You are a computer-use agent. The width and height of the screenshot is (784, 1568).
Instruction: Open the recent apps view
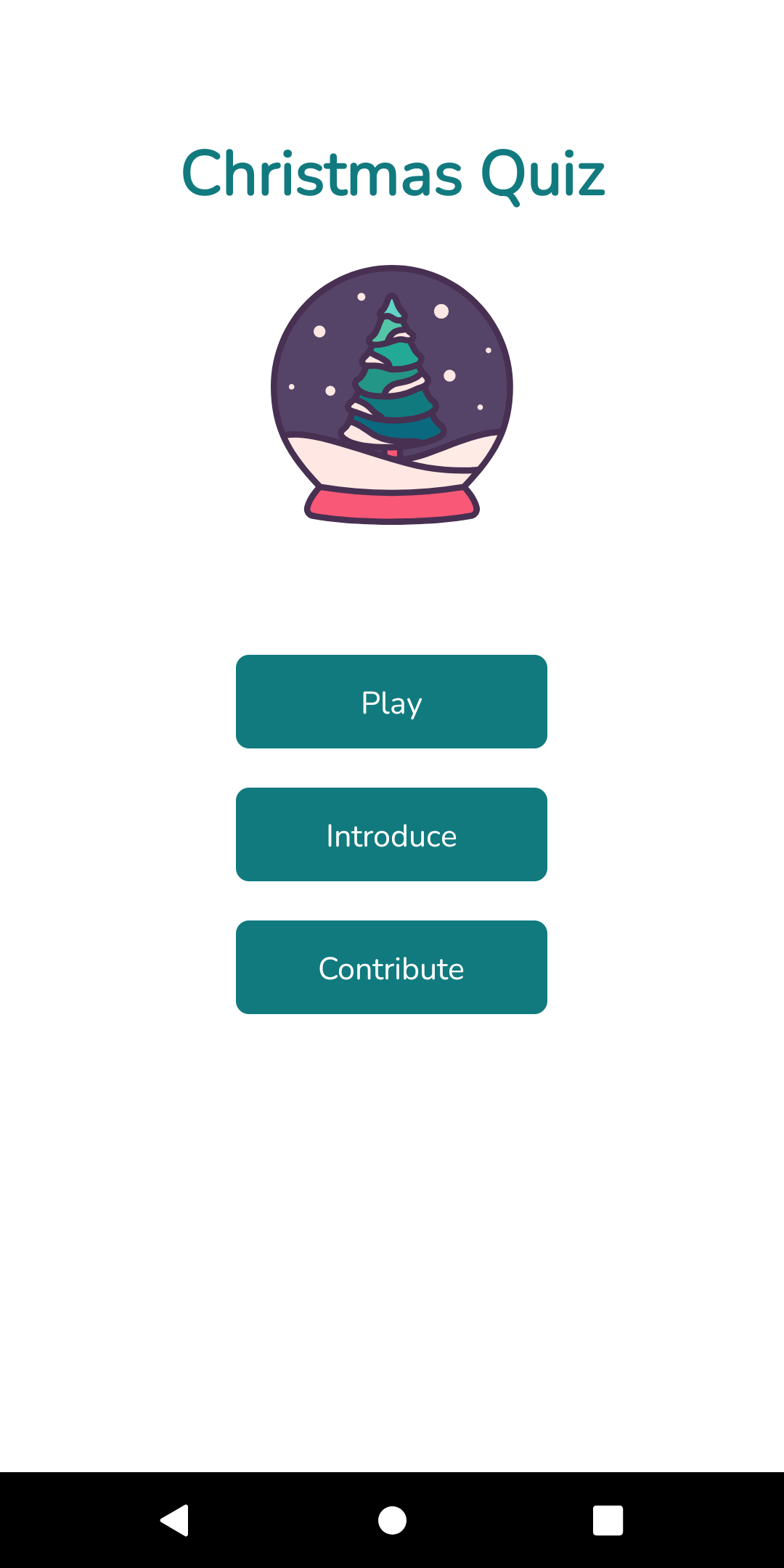[608, 1520]
